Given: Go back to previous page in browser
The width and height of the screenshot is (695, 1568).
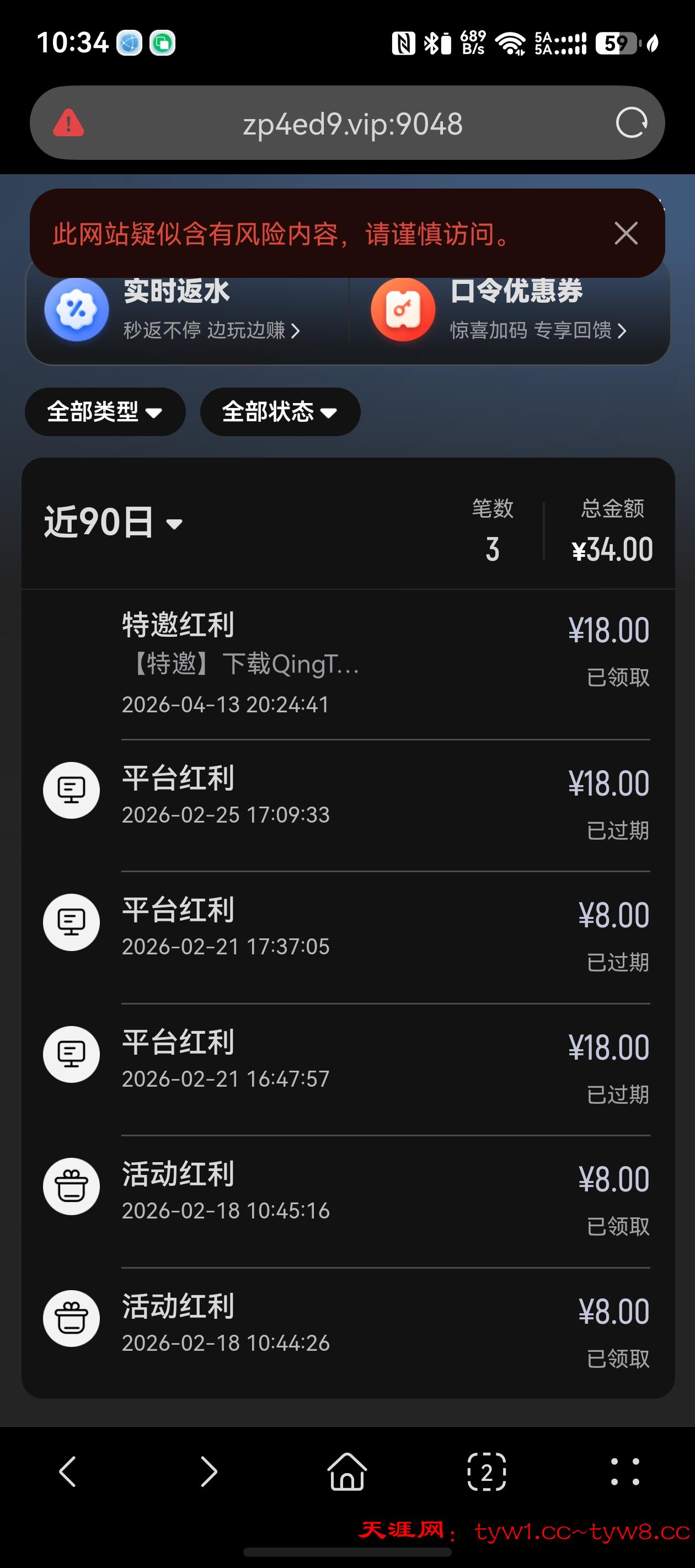Looking at the screenshot, I should (67, 1472).
